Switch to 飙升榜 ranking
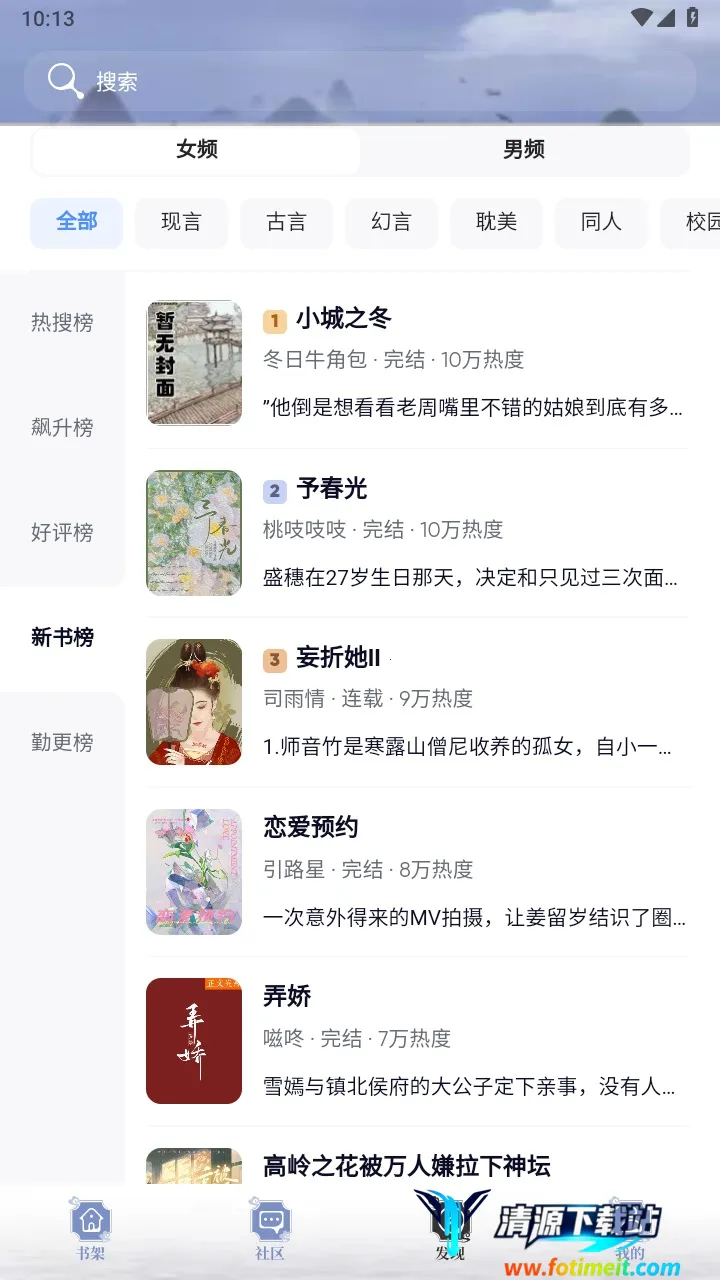 click(62, 428)
